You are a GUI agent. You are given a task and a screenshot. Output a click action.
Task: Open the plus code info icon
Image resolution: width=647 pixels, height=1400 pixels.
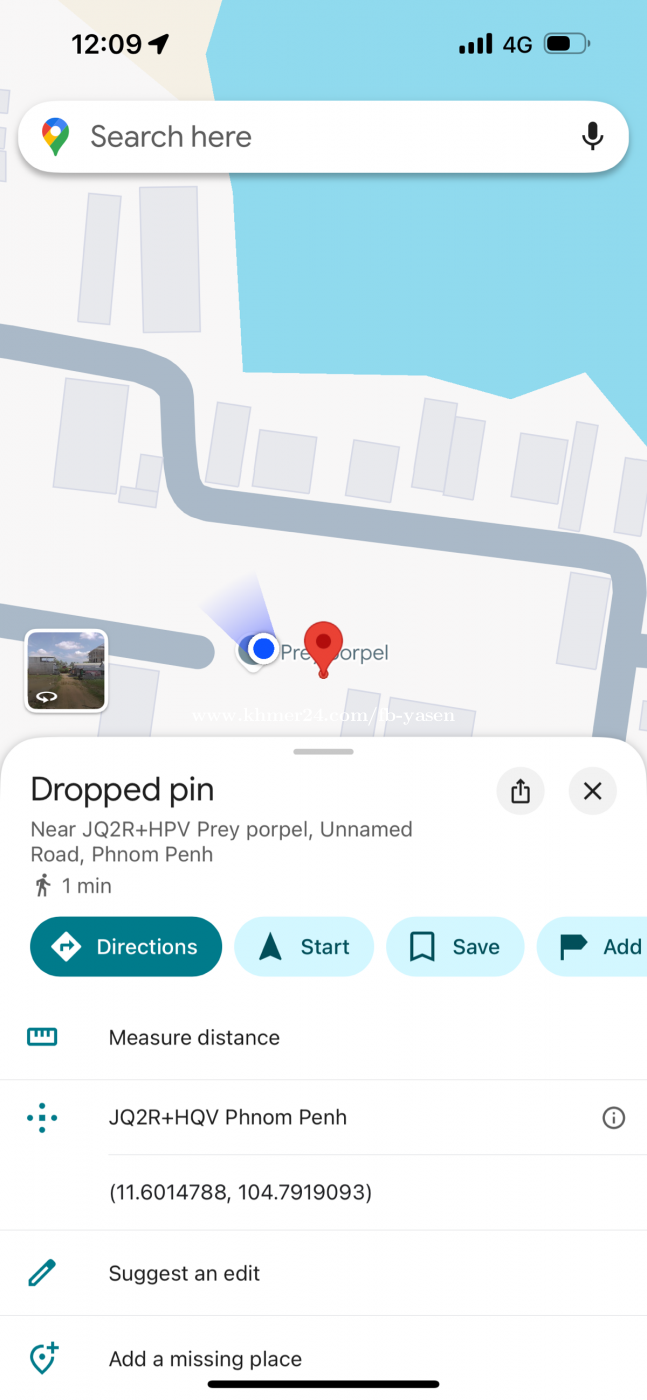point(613,1118)
